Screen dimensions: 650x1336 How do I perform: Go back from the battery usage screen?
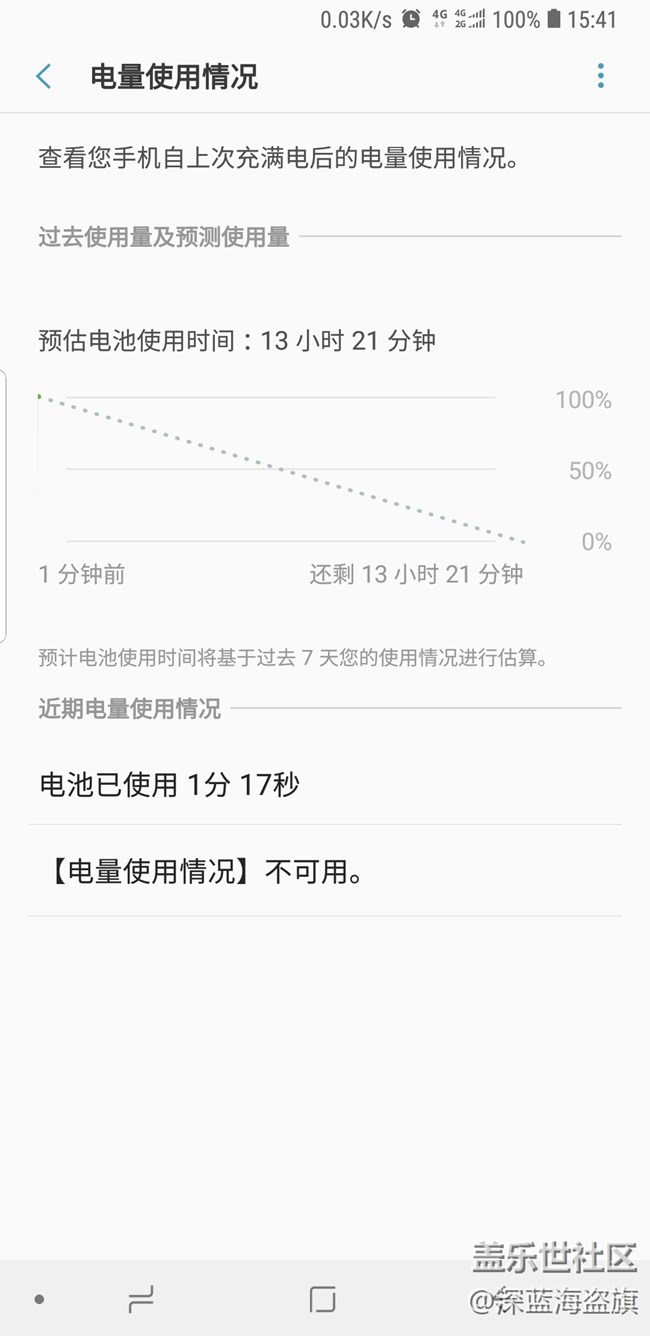(x=43, y=76)
